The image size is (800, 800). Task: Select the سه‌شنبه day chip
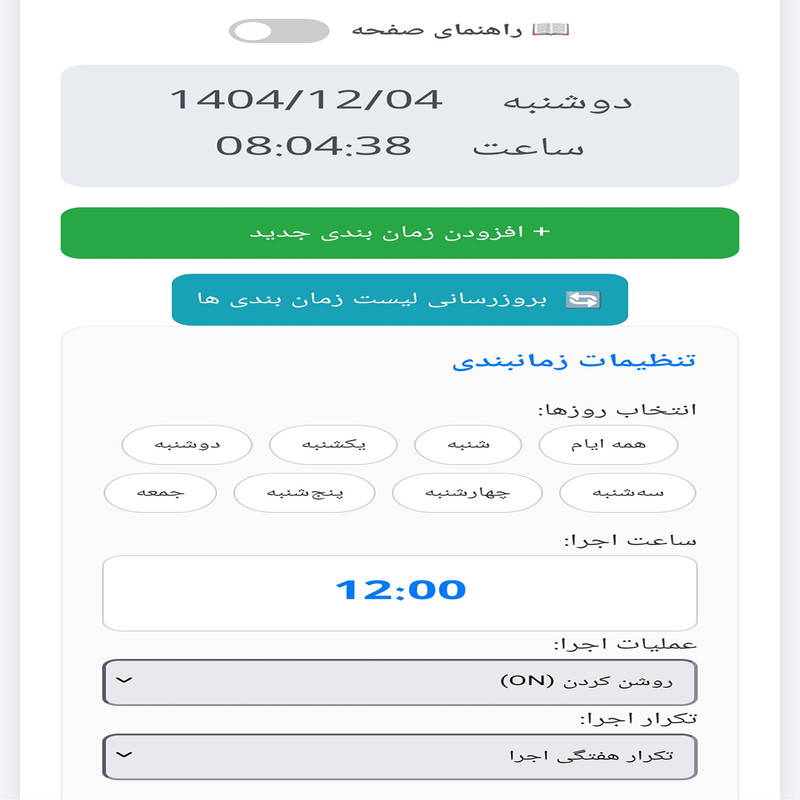pyautogui.click(x=627, y=493)
